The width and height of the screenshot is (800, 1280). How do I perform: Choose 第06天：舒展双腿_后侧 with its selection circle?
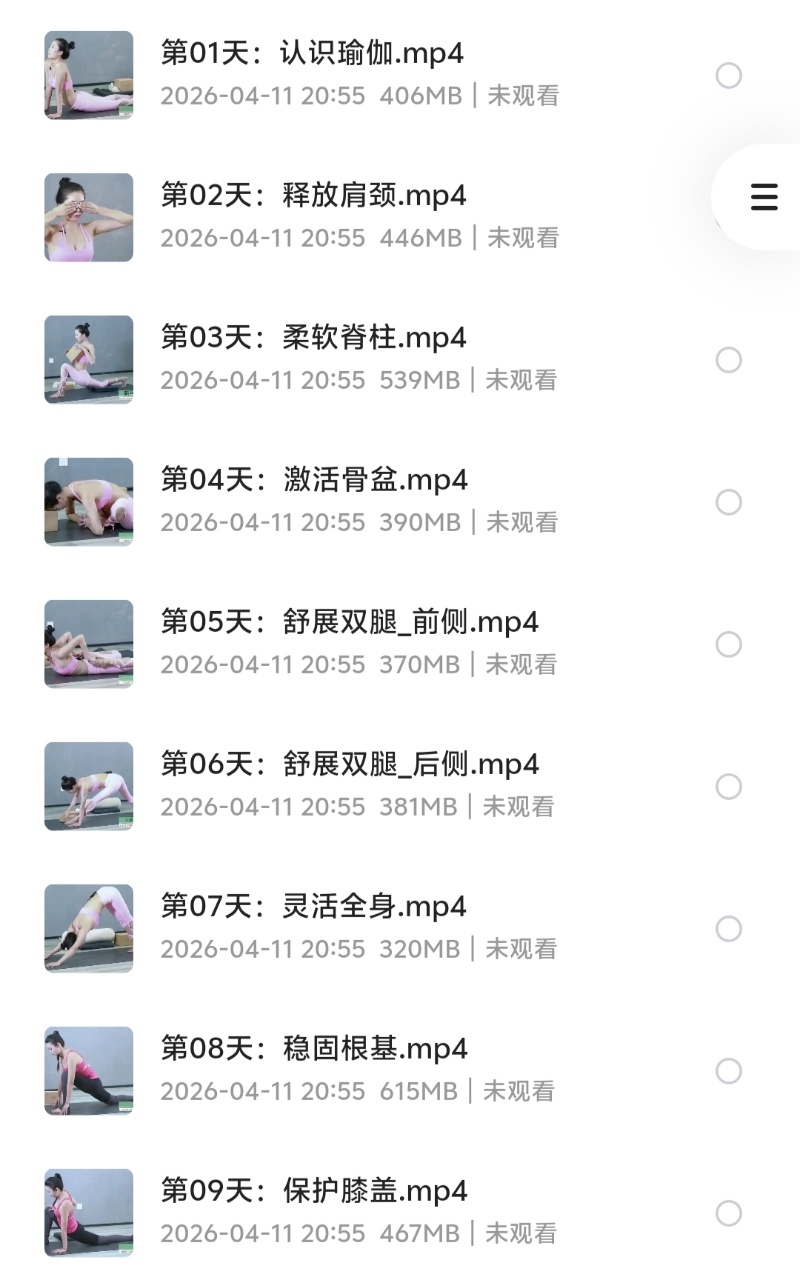point(729,787)
